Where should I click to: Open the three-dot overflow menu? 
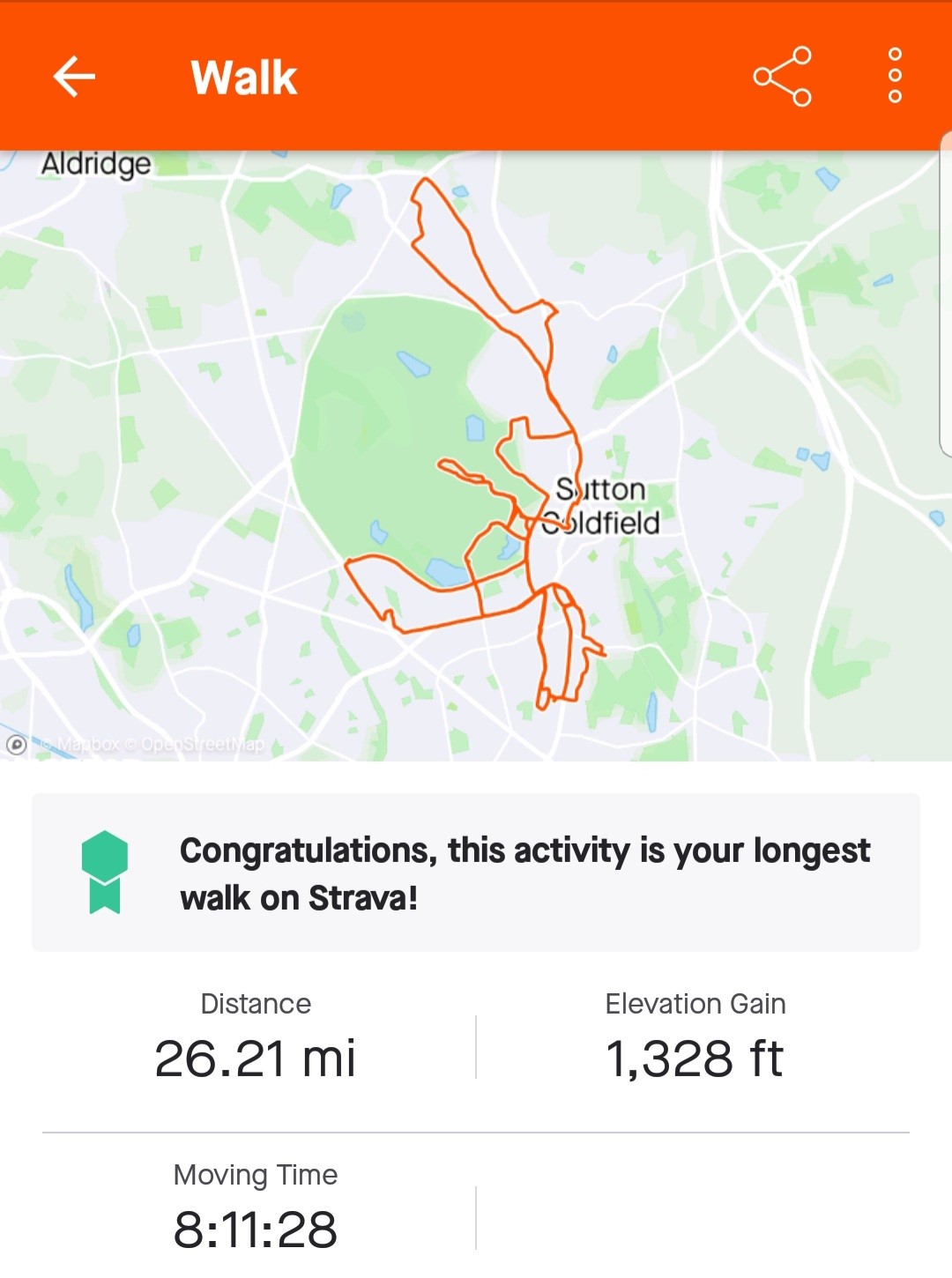pos(895,77)
